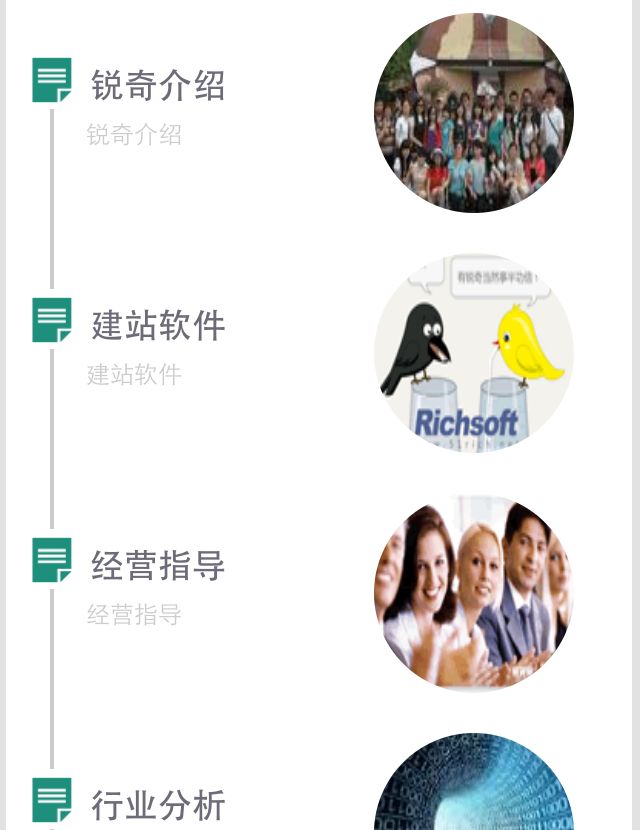
Task: Tap the business people image for 经营指导
Action: (x=474, y=592)
